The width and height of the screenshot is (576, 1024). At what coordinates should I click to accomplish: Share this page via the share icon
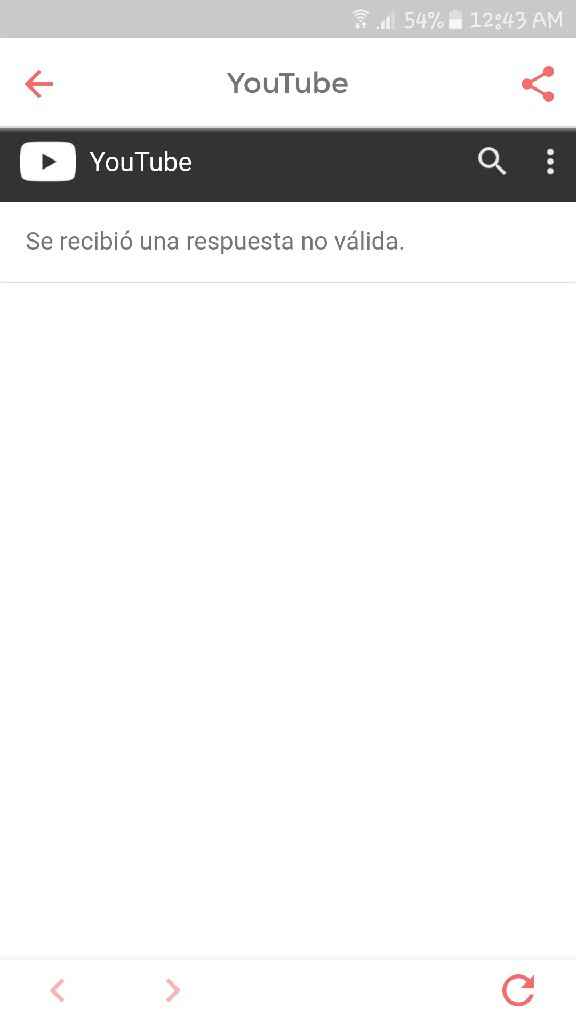(x=538, y=84)
